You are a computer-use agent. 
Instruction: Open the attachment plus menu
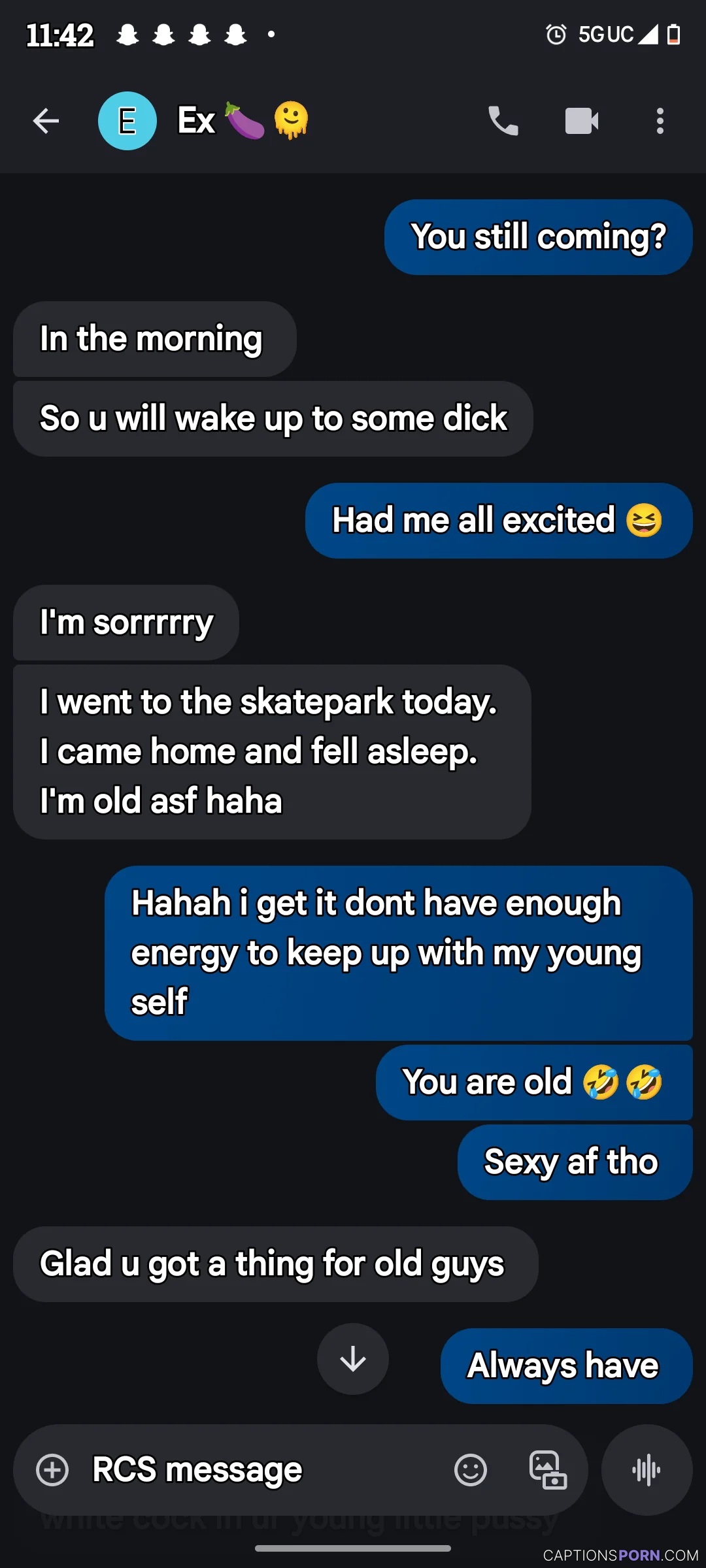[52, 1470]
